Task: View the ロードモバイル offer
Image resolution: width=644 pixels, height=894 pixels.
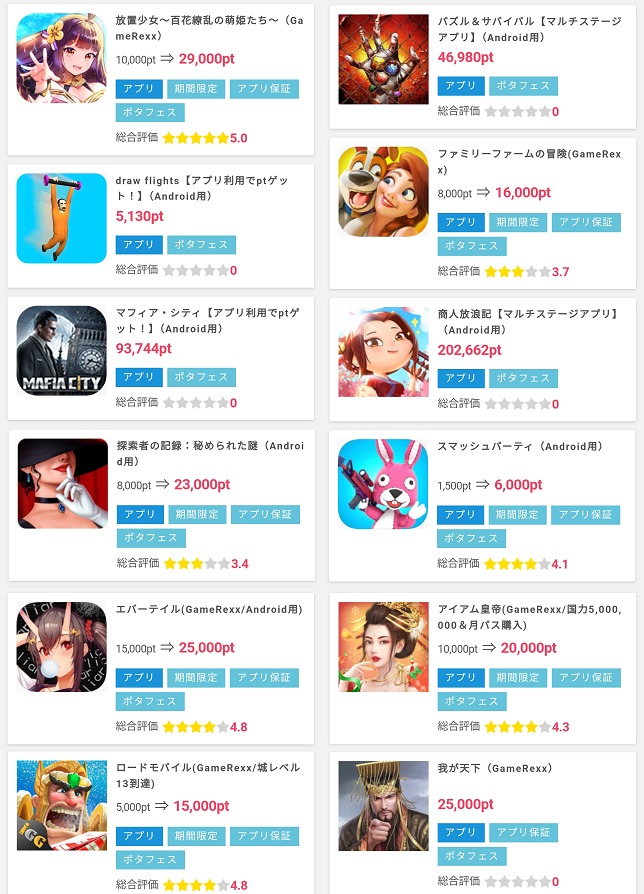Action: coord(160,822)
